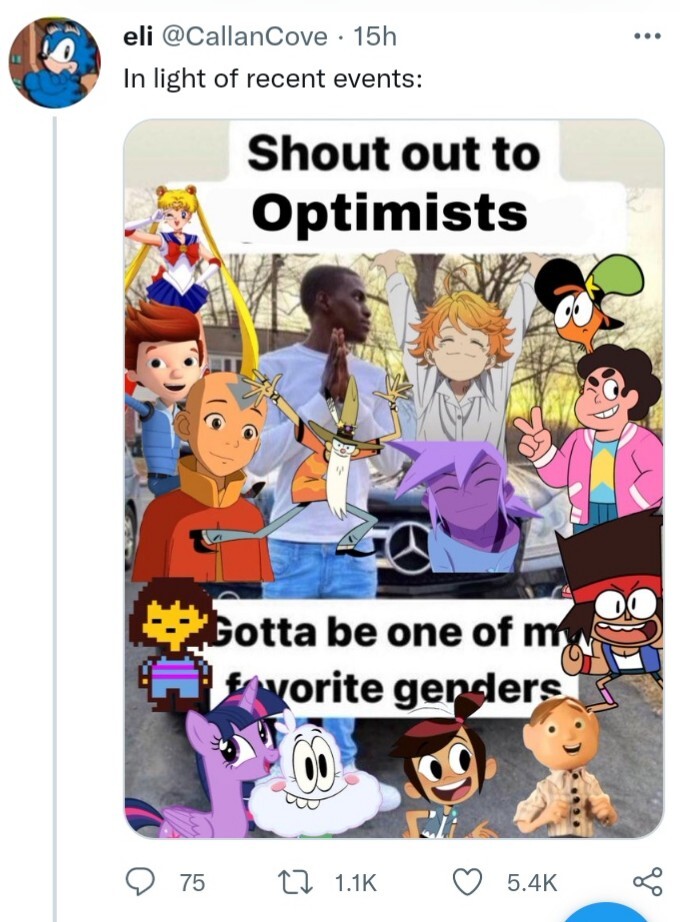Open eli's profile avatar
The image size is (687, 922).
click(x=54, y=63)
